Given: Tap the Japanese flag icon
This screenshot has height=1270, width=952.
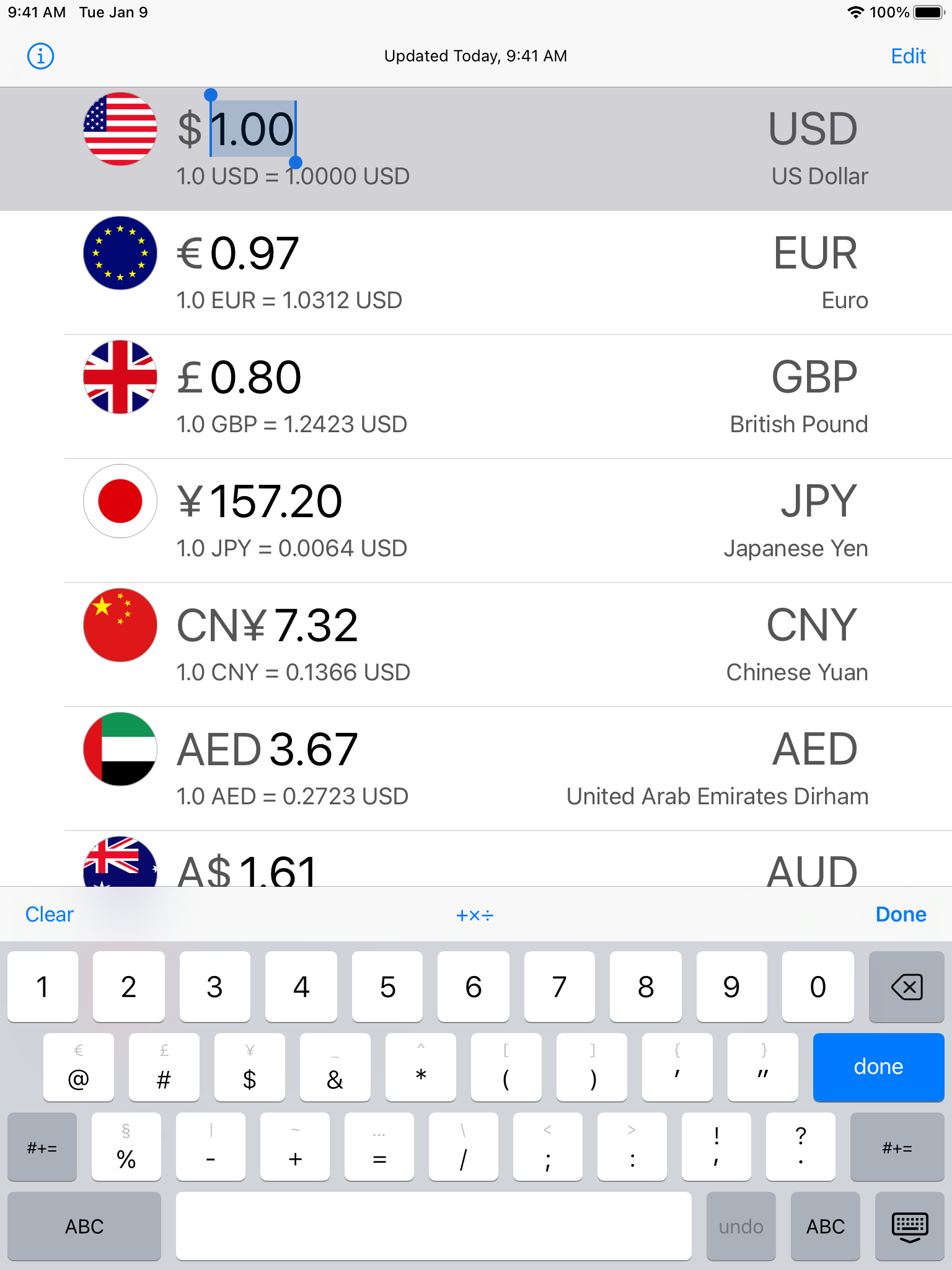Looking at the screenshot, I should [x=120, y=501].
